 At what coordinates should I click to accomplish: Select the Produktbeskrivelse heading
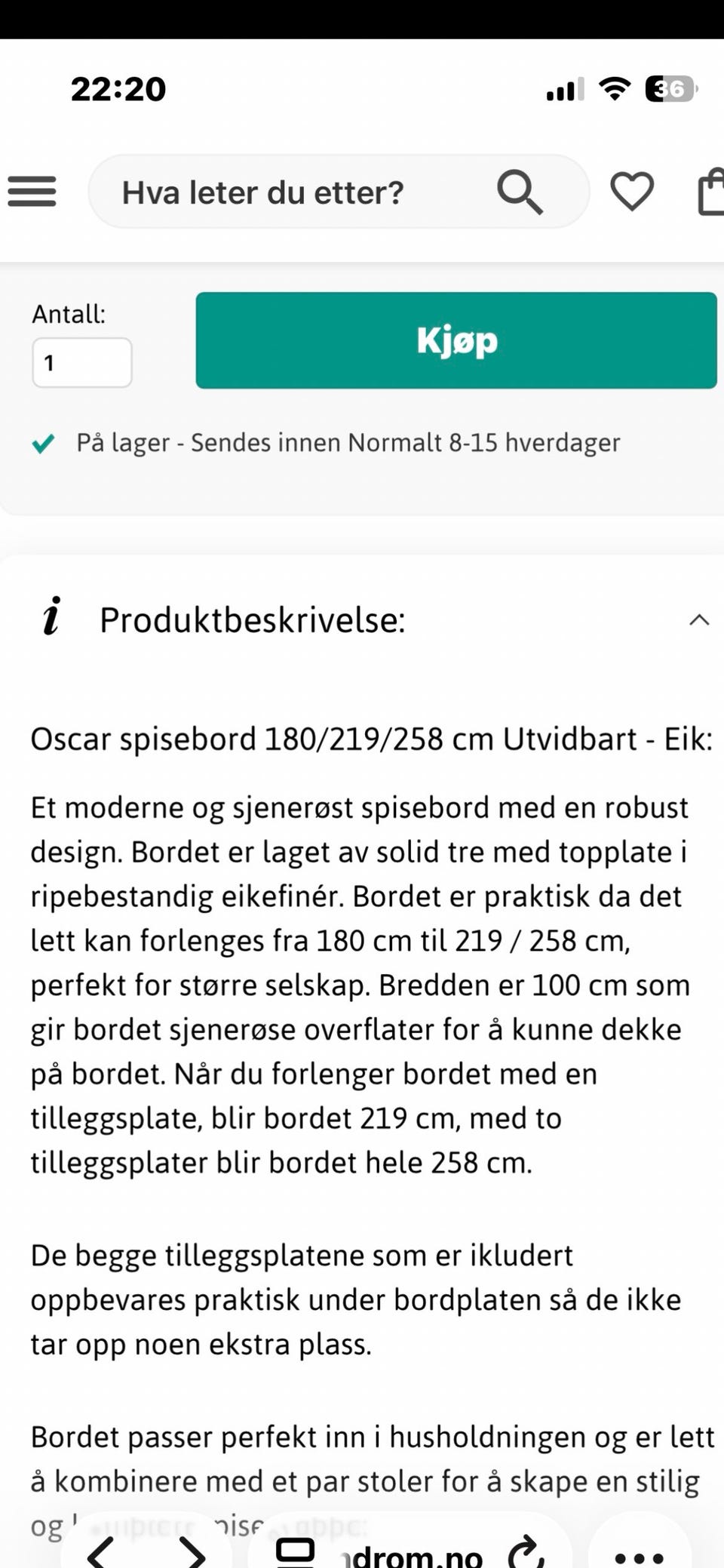[x=252, y=620]
